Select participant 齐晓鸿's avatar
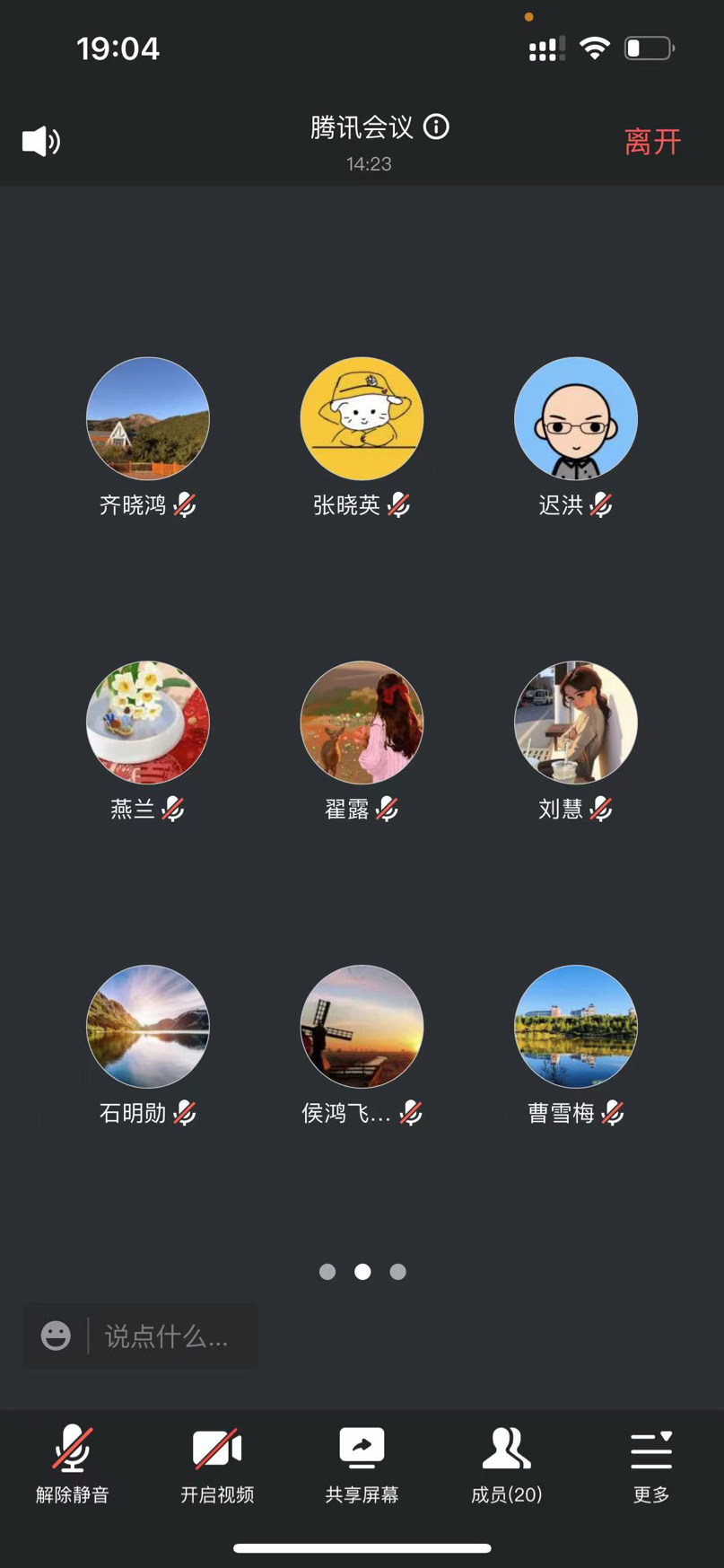The height and width of the screenshot is (1568, 724). click(148, 418)
